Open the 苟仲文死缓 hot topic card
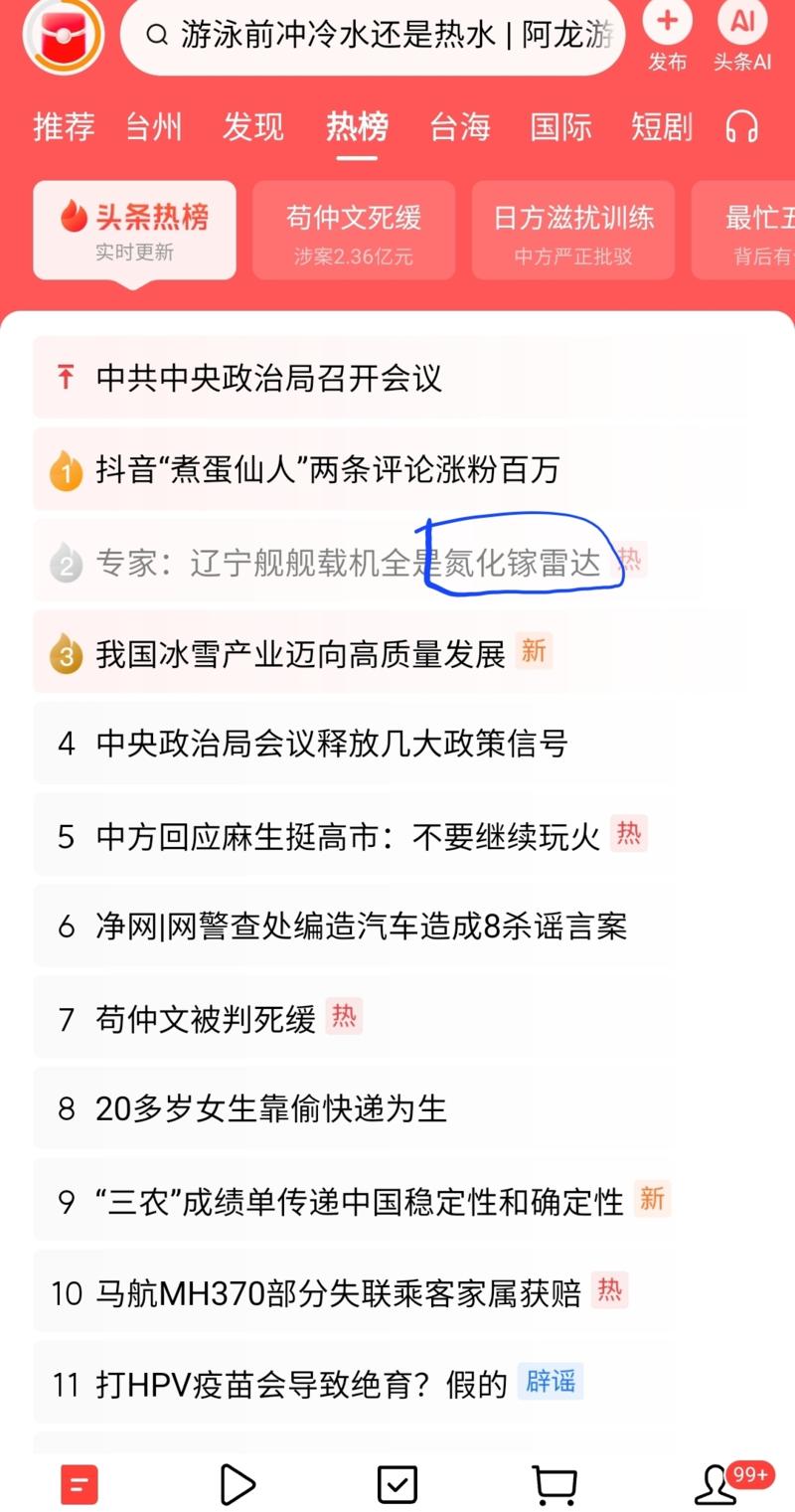 pyautogui.click(x=353, y=230)
